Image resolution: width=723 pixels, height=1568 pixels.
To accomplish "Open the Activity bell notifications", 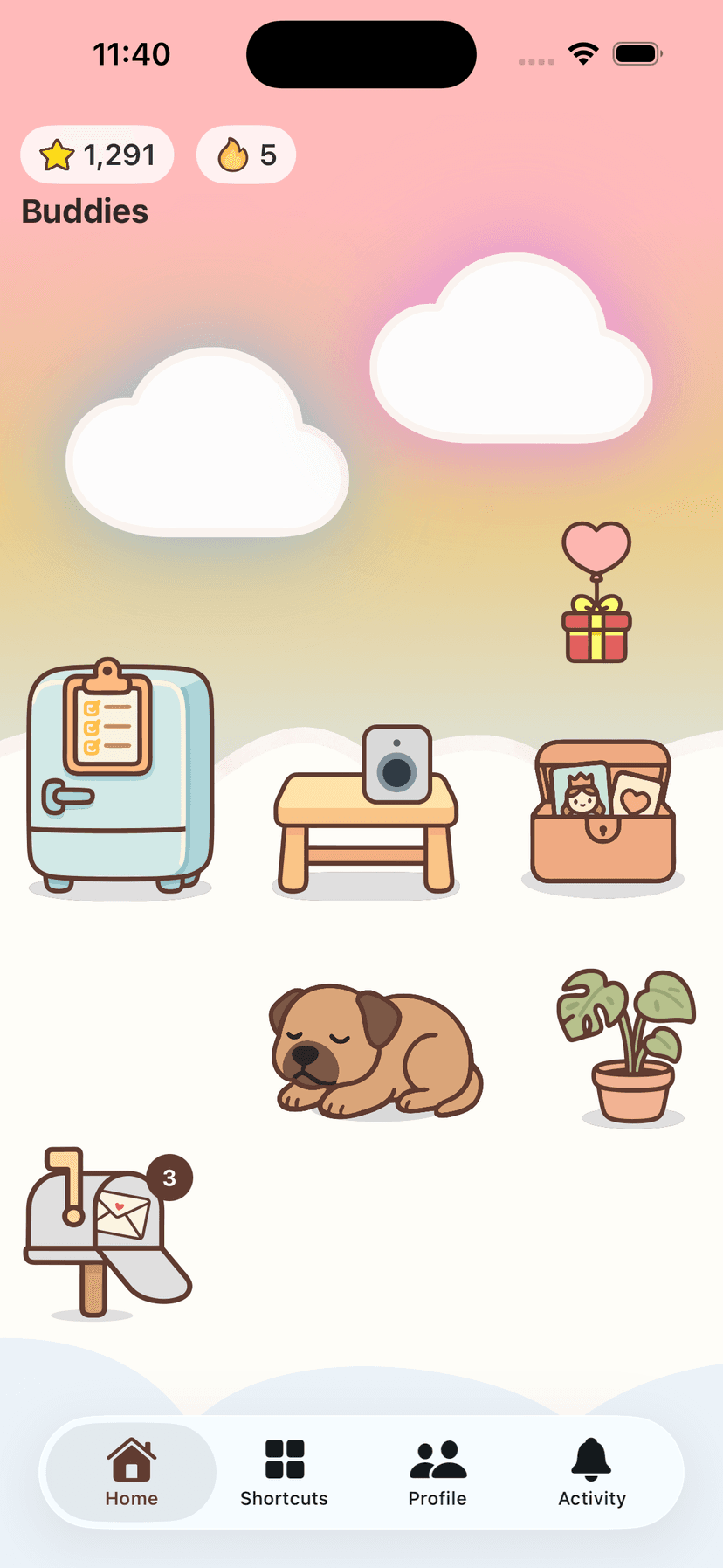I will coord(592,1470).
